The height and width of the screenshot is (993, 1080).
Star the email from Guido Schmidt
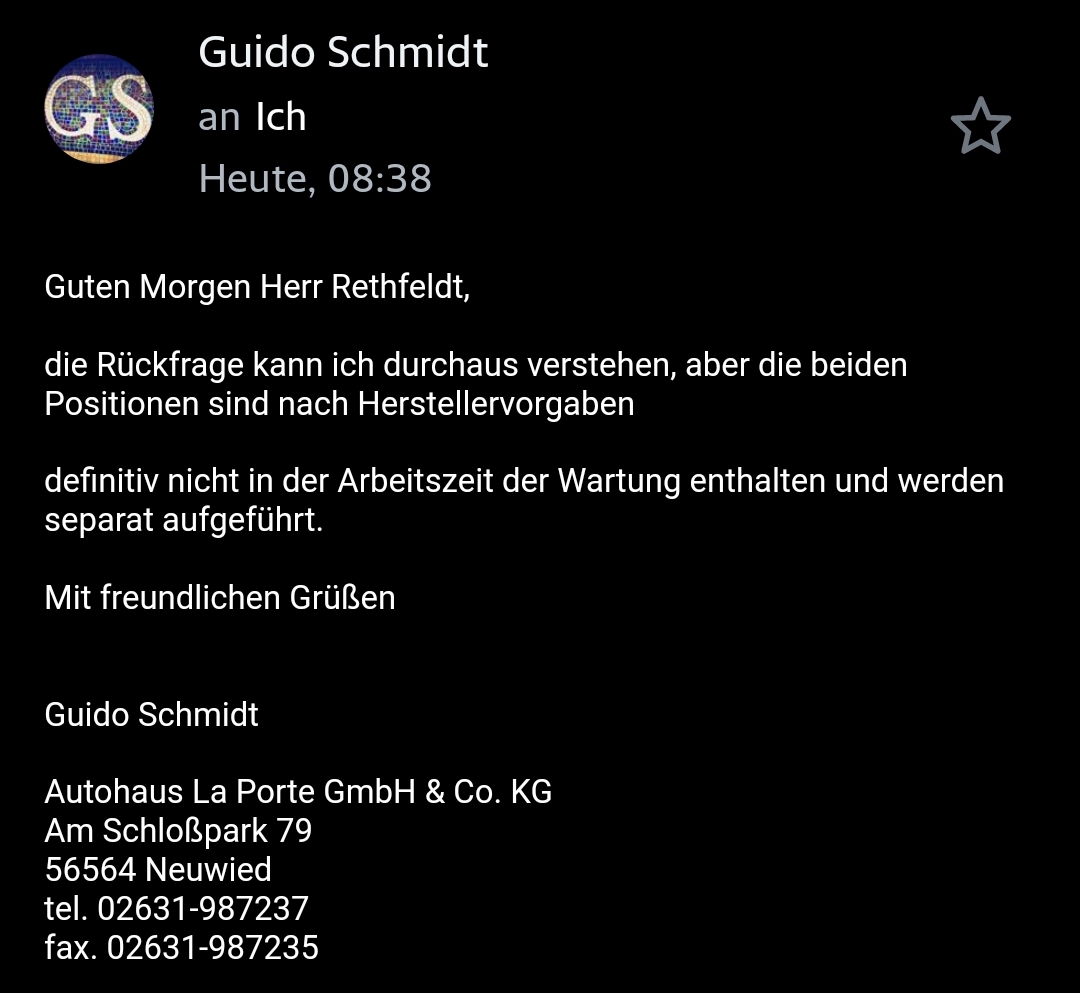pos(980,126)
